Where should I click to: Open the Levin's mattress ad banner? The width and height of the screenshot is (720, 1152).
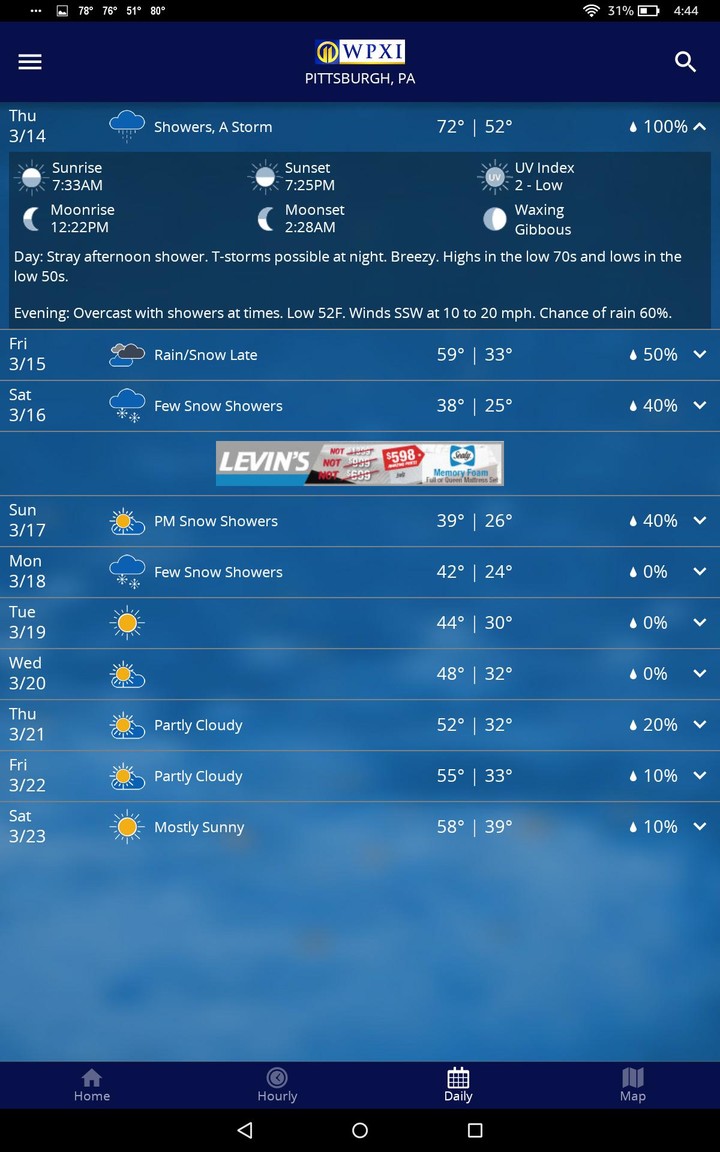[x=360, y=464]
